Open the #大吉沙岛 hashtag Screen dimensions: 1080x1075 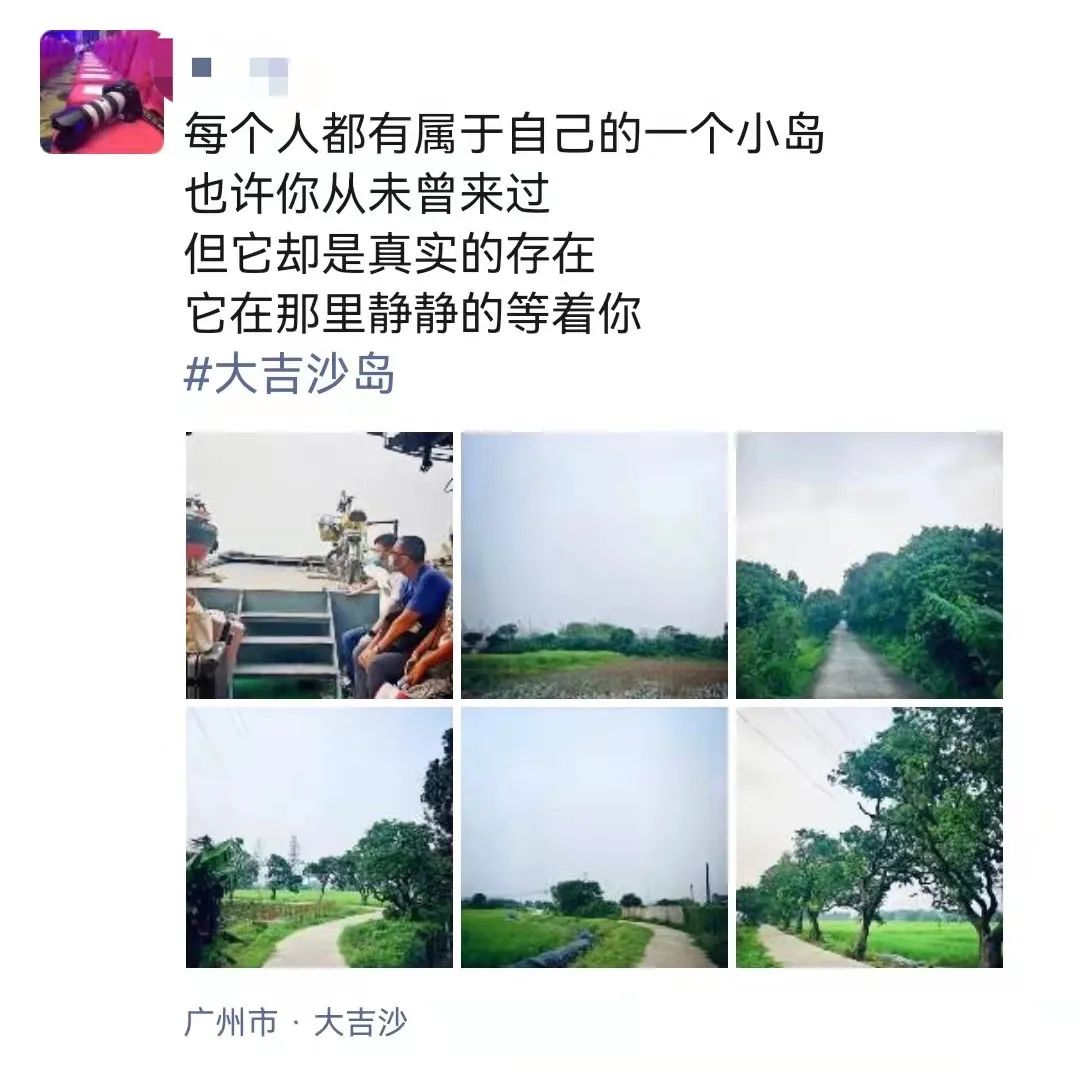pos(290,374)
